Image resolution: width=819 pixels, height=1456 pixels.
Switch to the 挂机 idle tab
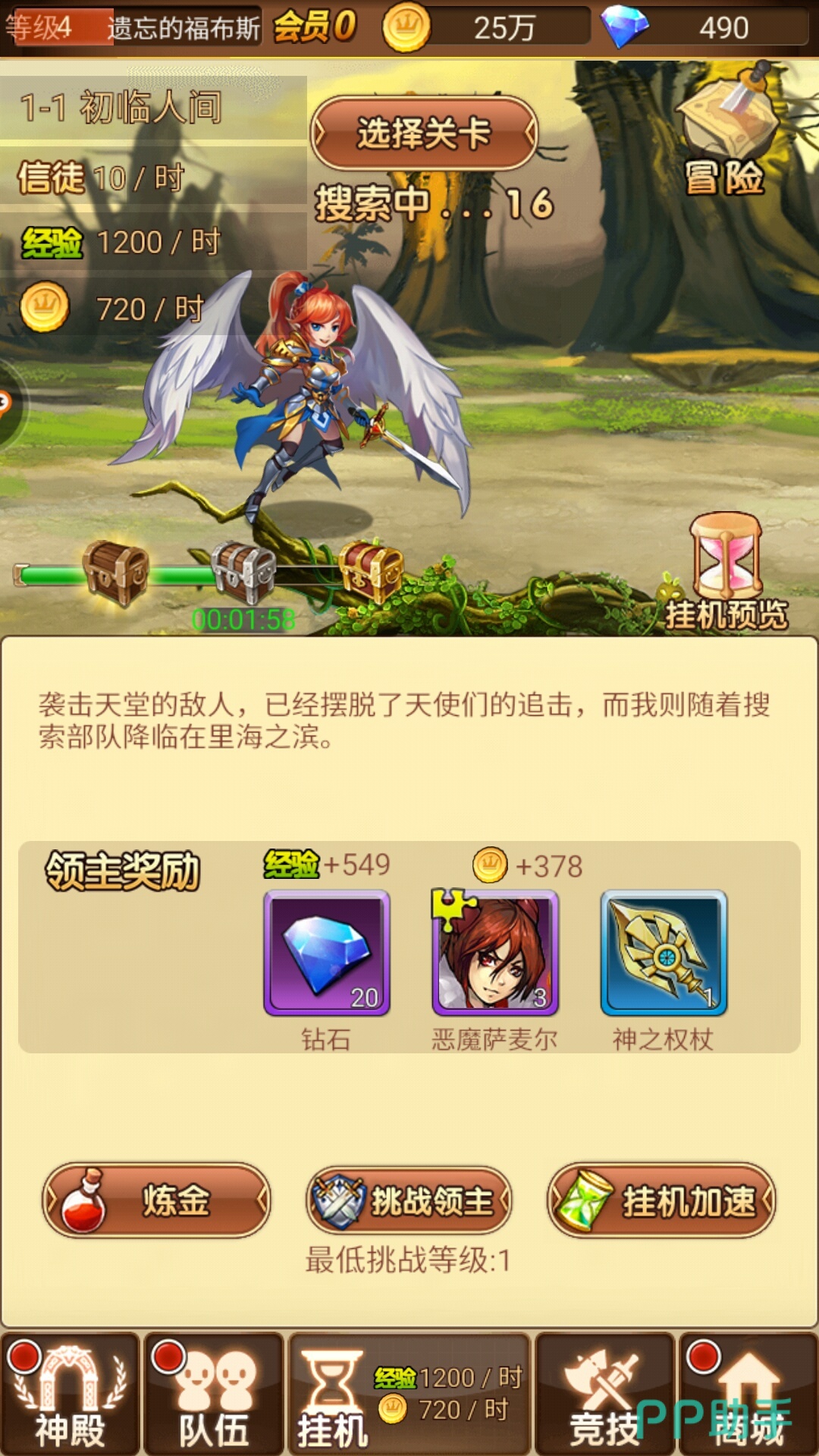[409, 1395]
